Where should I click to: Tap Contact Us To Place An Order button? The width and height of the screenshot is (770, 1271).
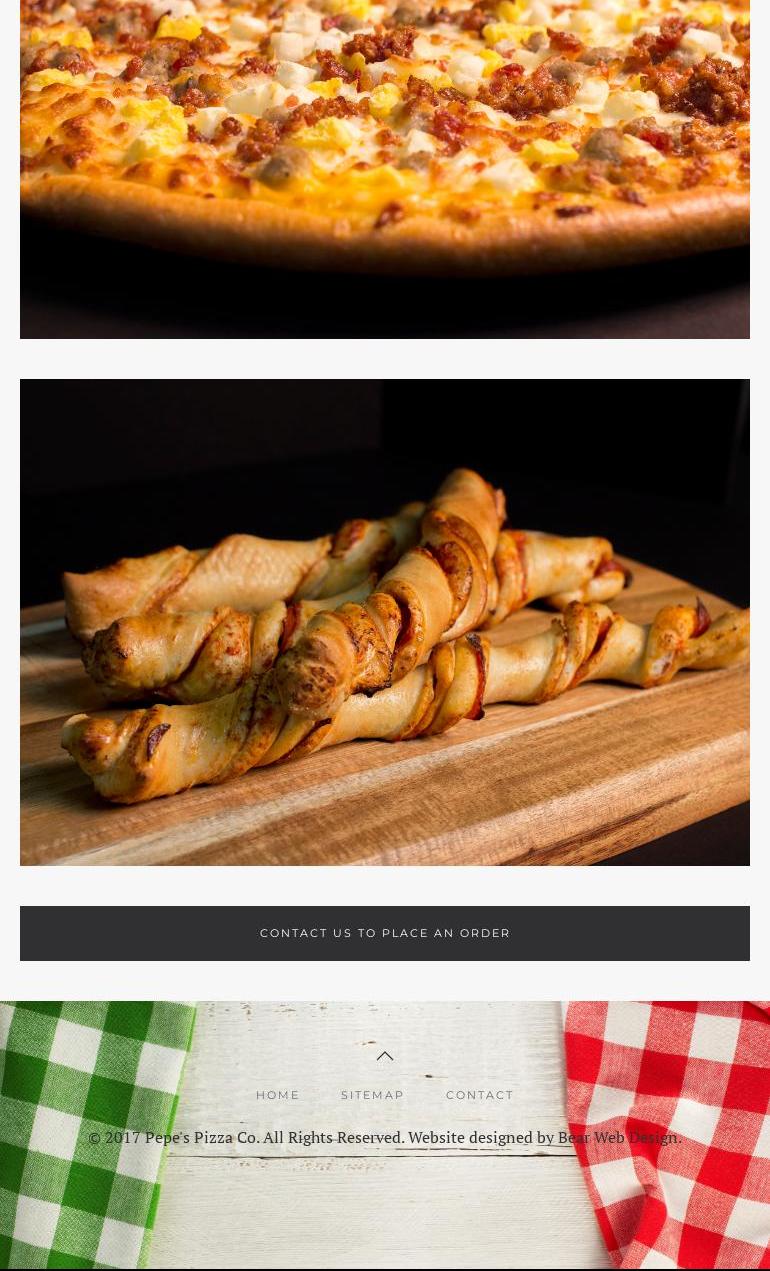tap(385, 933)
